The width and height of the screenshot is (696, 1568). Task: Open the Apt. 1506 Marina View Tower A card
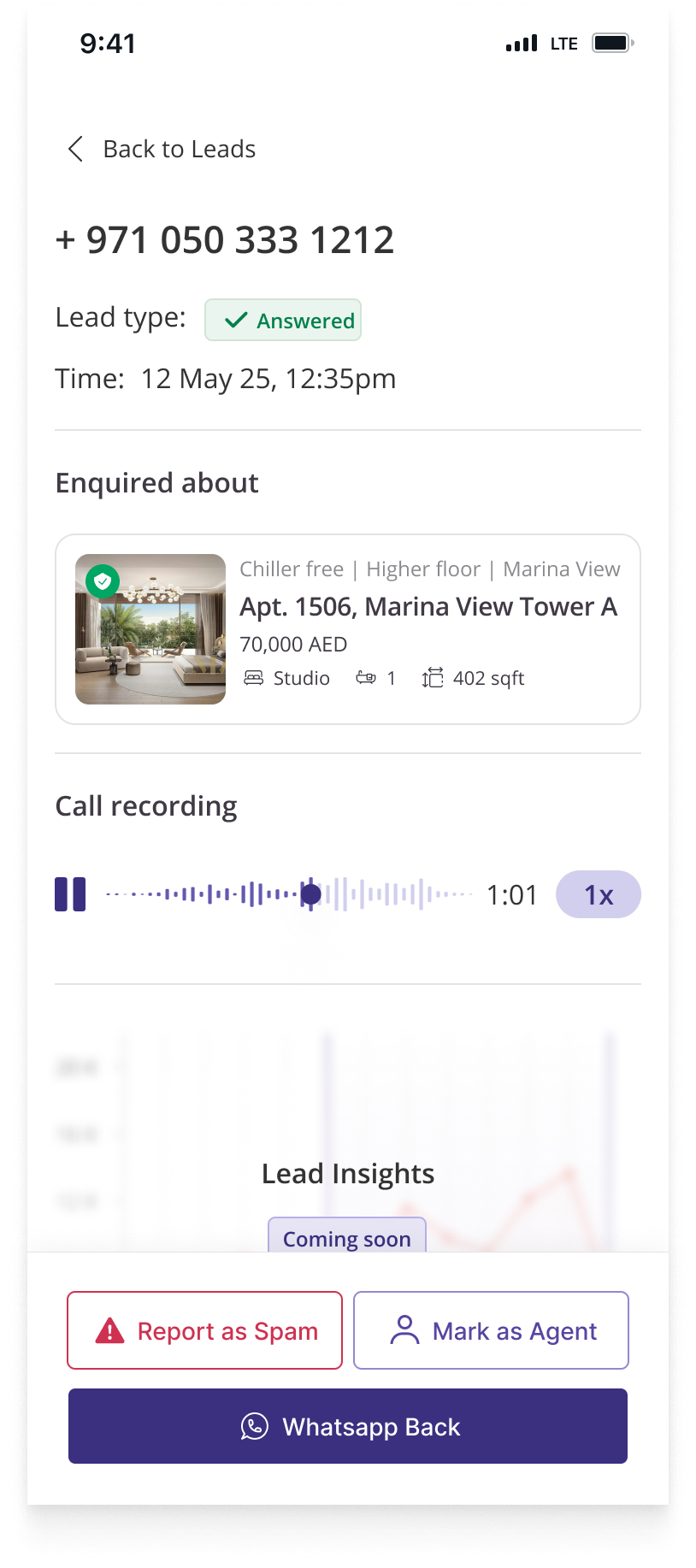[x=348, y=629]
